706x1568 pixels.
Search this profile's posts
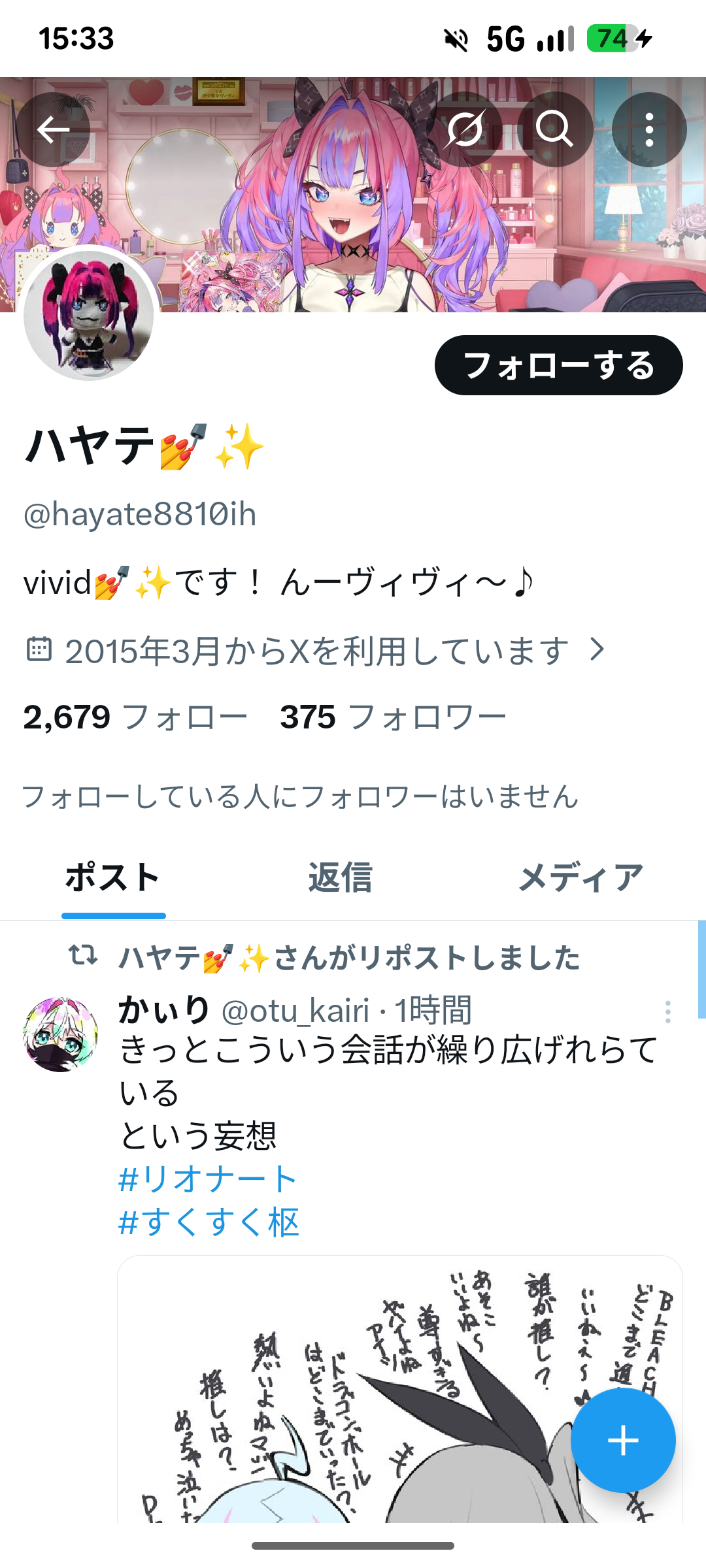555,129
